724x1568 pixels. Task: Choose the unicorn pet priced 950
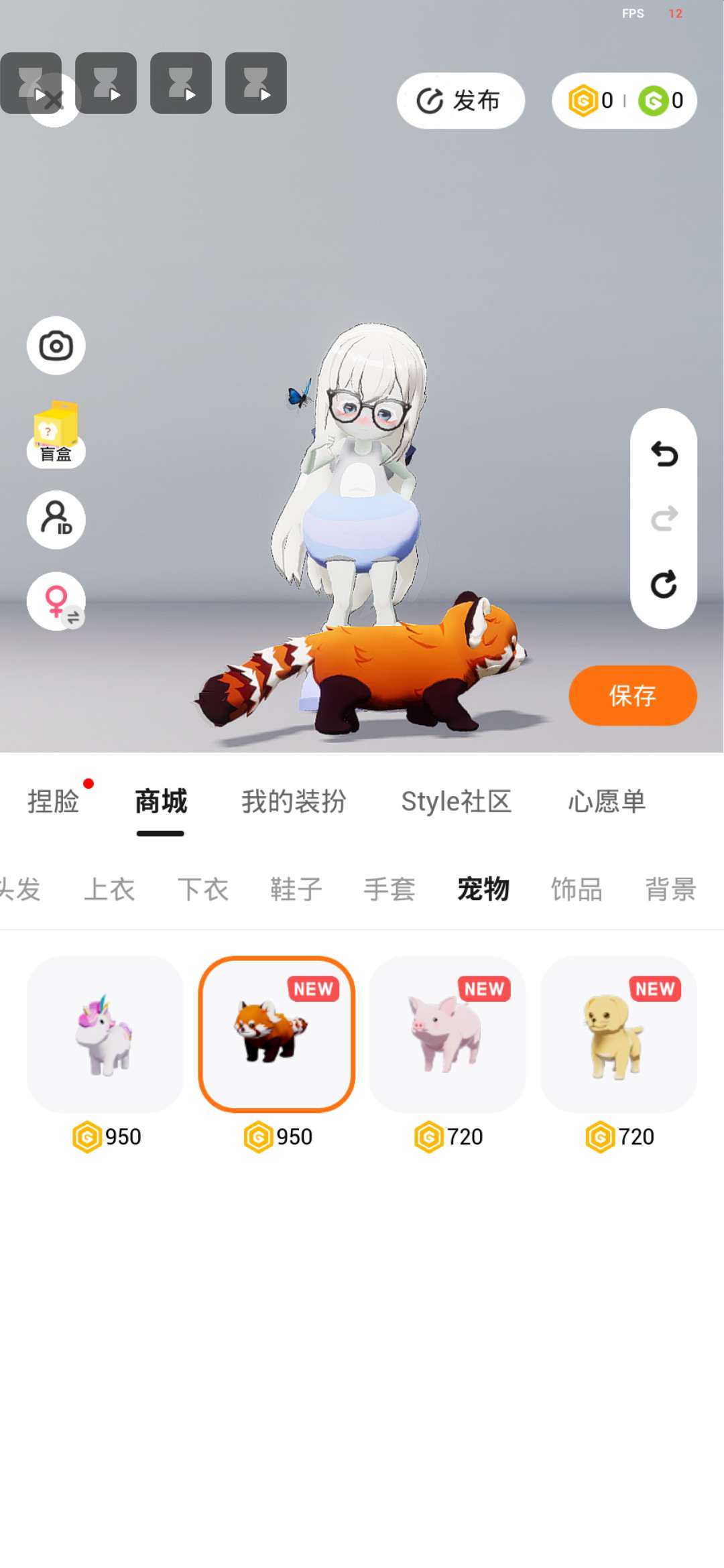pos(105,1035)
